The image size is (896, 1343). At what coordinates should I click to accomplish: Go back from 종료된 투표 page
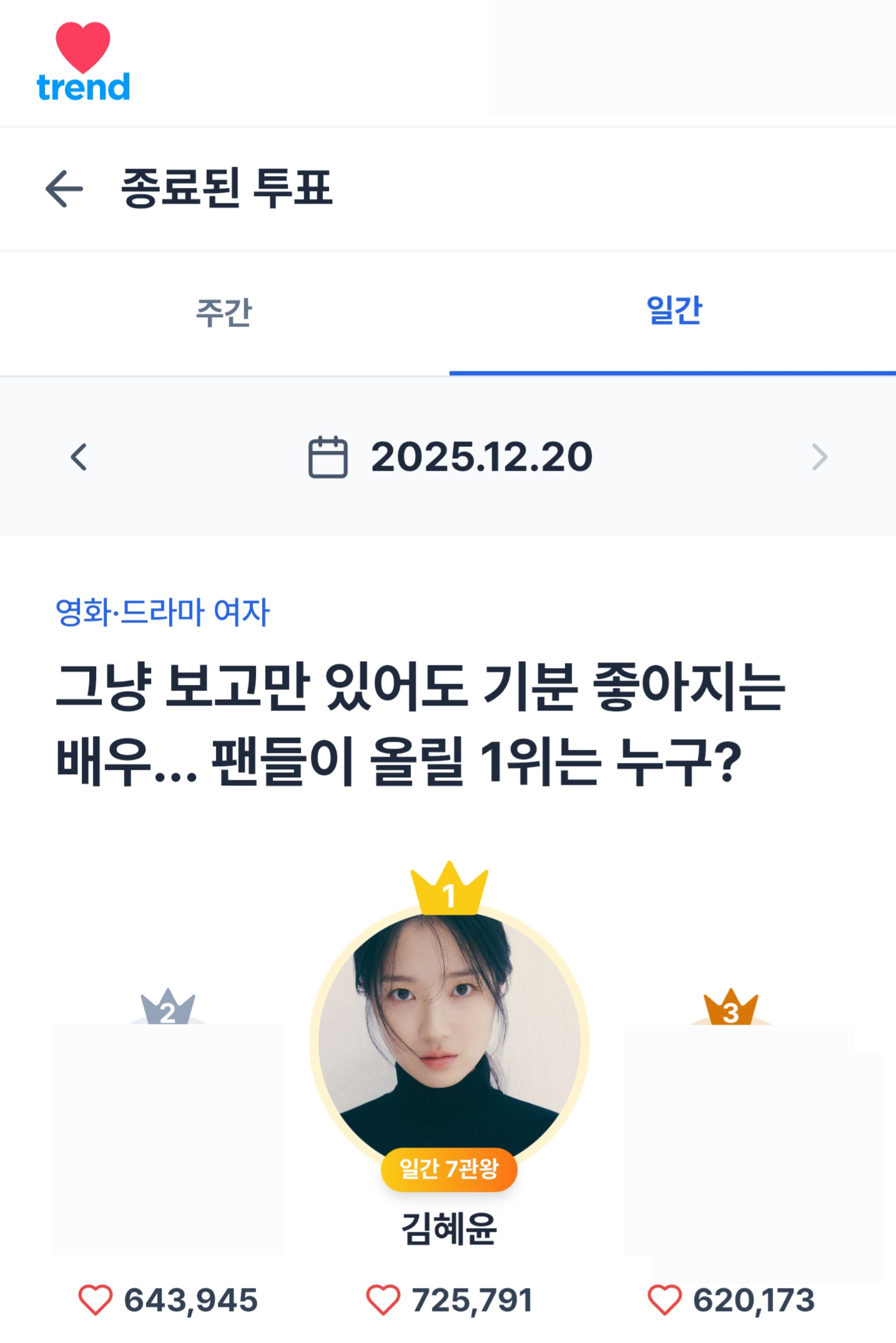coord(64,188)
